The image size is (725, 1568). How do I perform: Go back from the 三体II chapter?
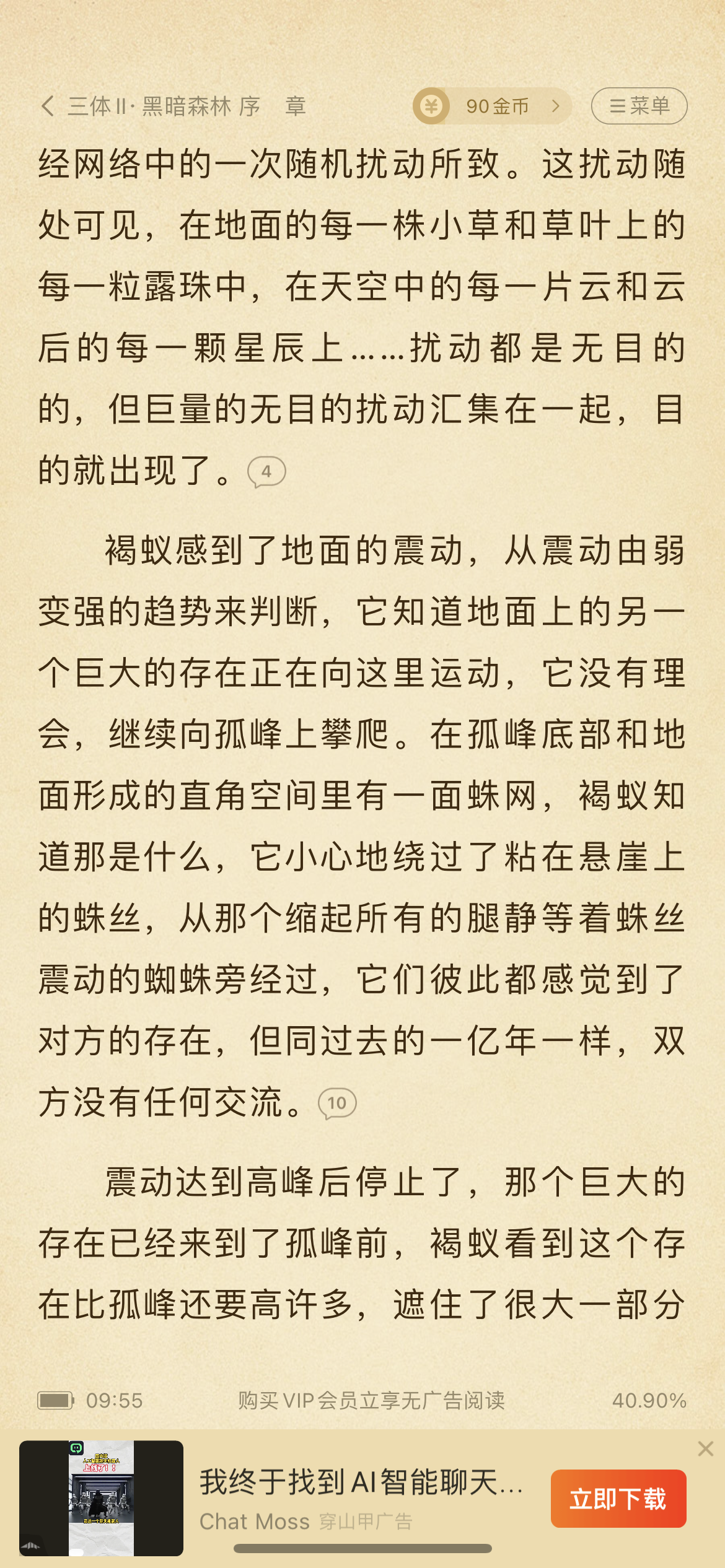point(48,106)
